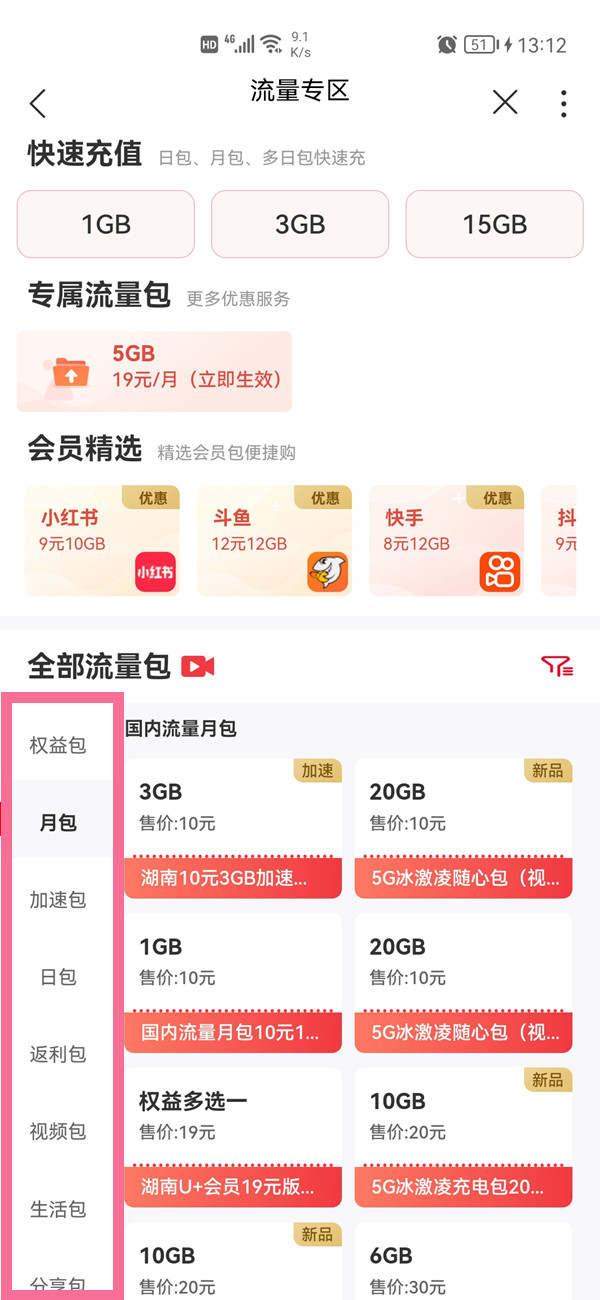Open the 小红书 9元10GB member pack
The image size is (600, 1300).
[x=102, y=540]
